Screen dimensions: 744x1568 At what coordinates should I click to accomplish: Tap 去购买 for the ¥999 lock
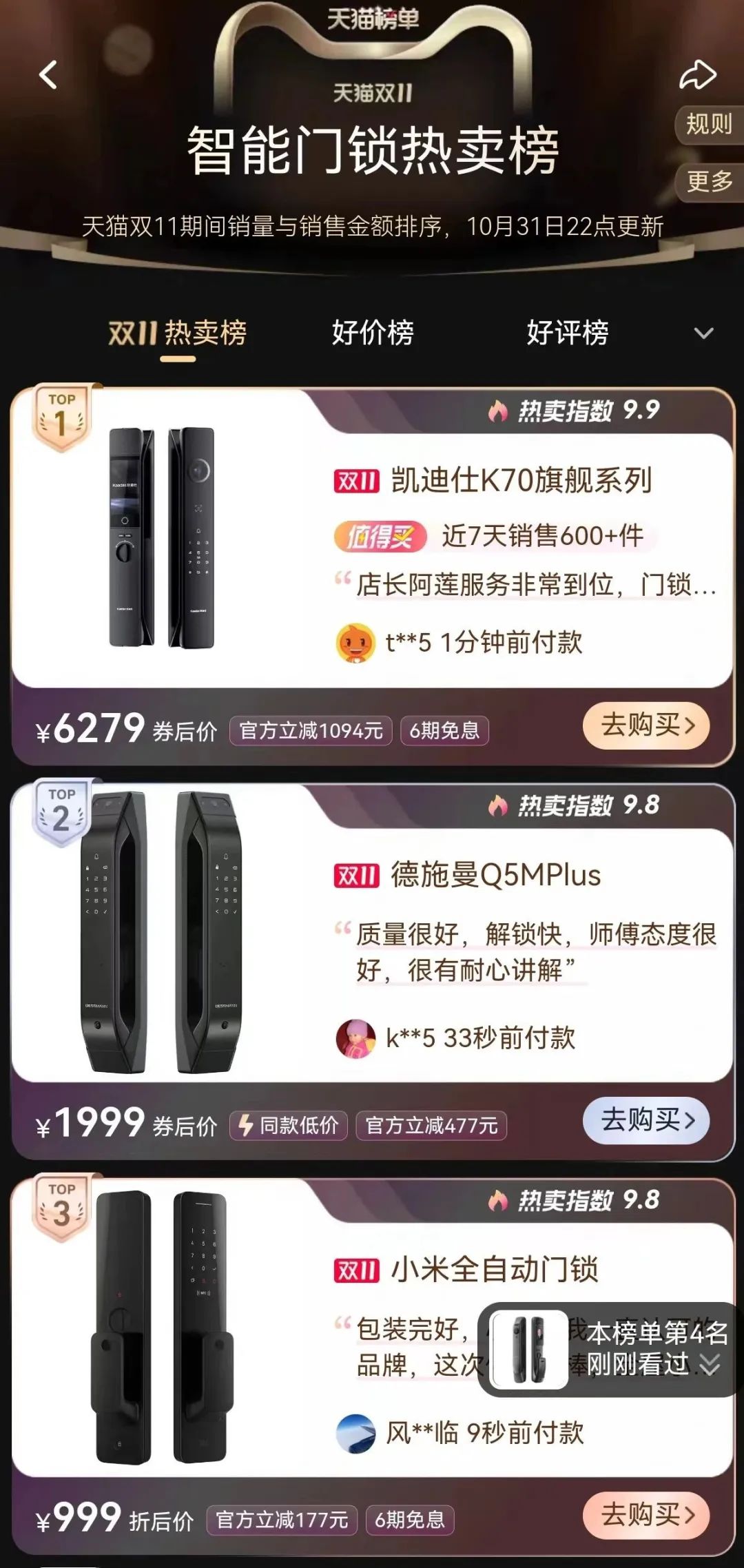[x=646, y=1515]
